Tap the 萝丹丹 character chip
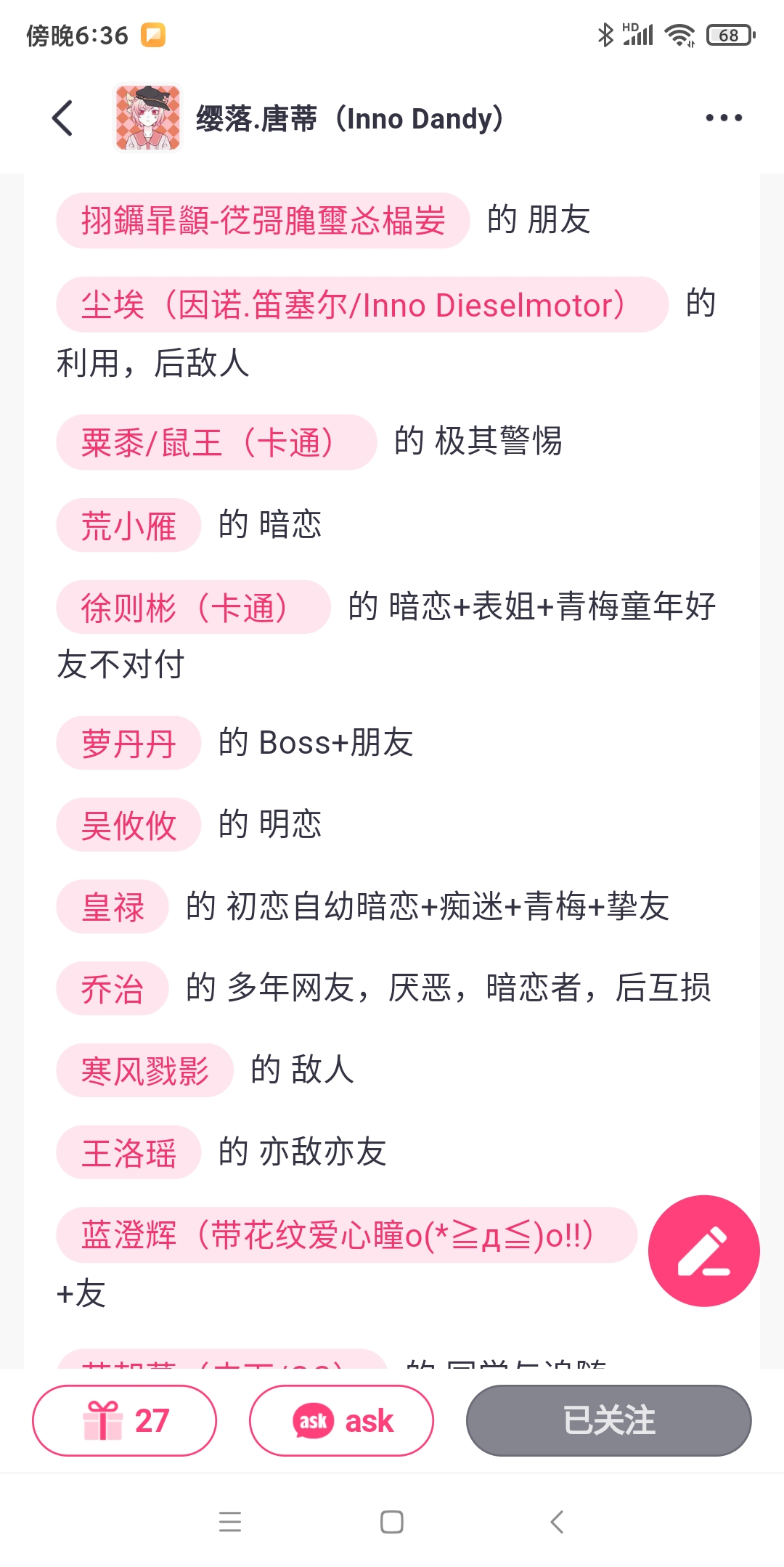784x1567 pixels. click(128, 743)
